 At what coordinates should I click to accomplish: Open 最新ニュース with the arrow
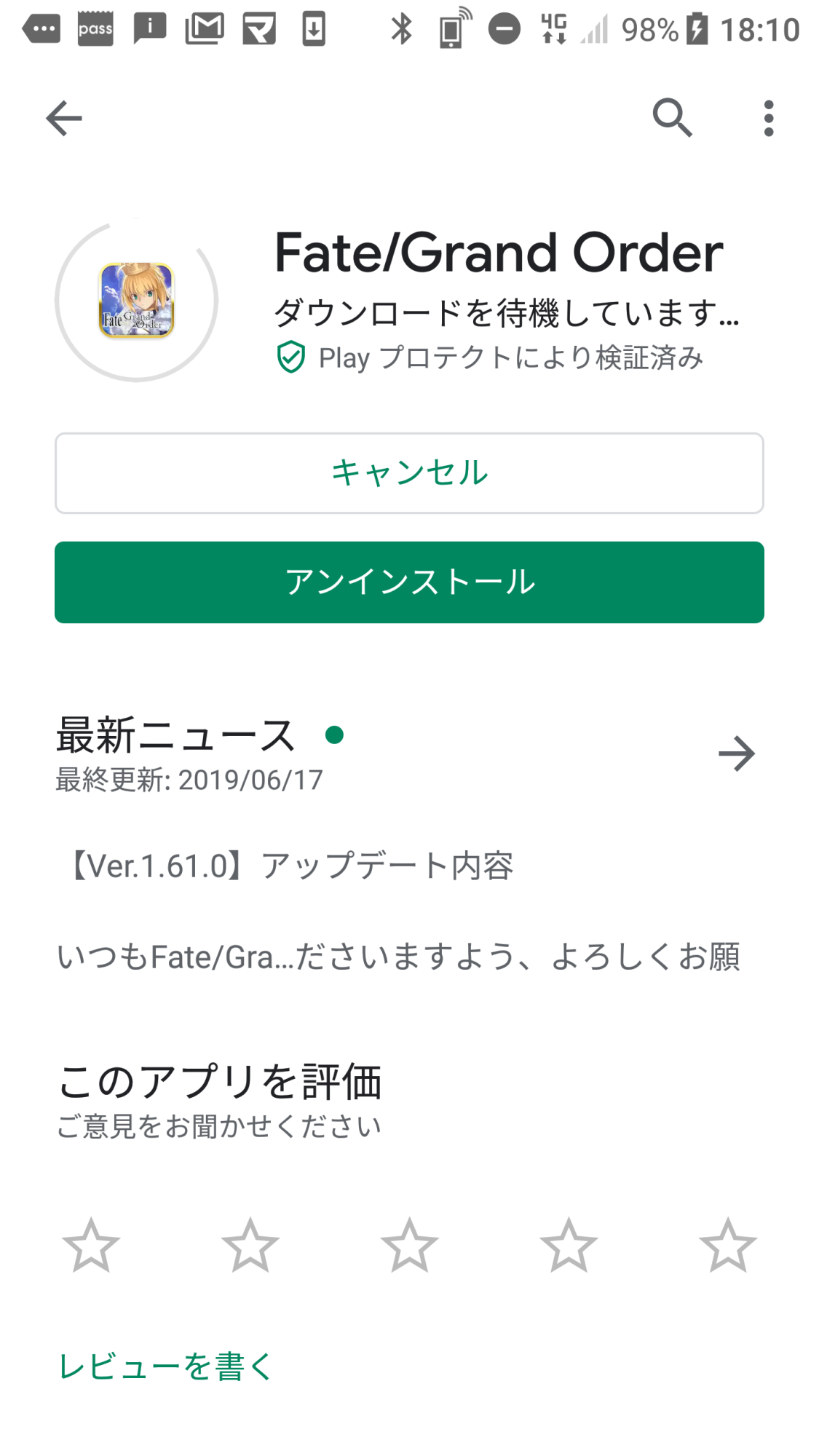coord(736,753)
